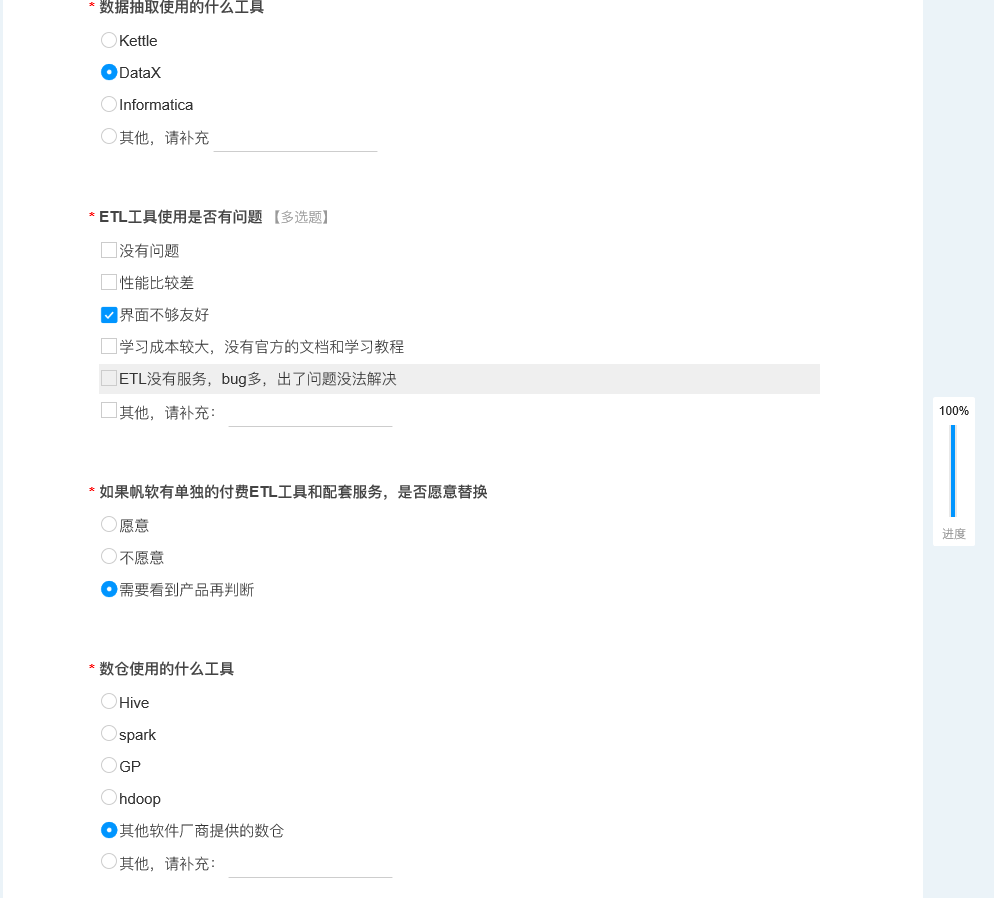Uncheck the 界面不够友好 checkbox
994x898 pixels.
click(109, 315)
